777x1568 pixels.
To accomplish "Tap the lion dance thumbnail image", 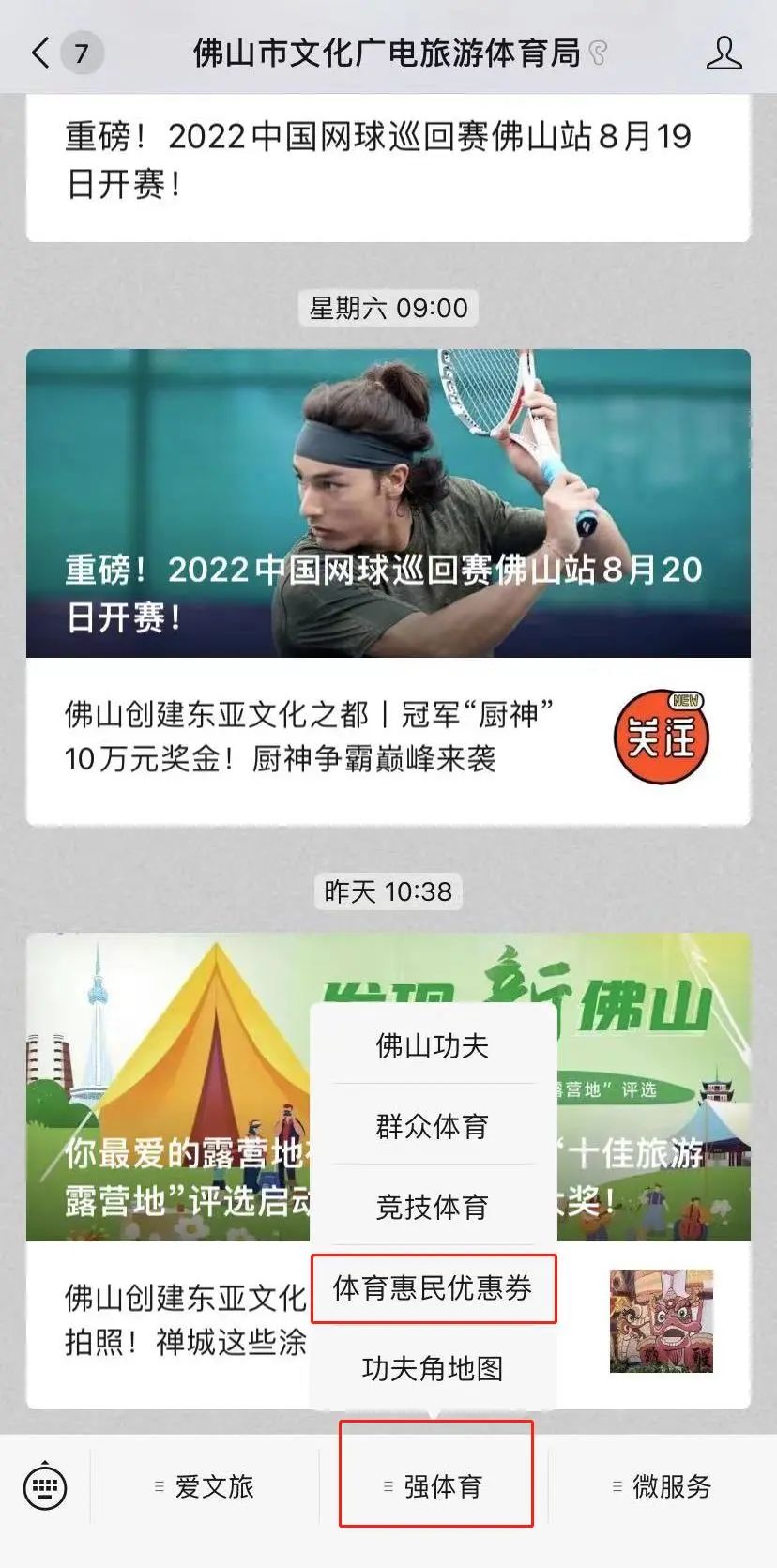I will pos(661,1319).
